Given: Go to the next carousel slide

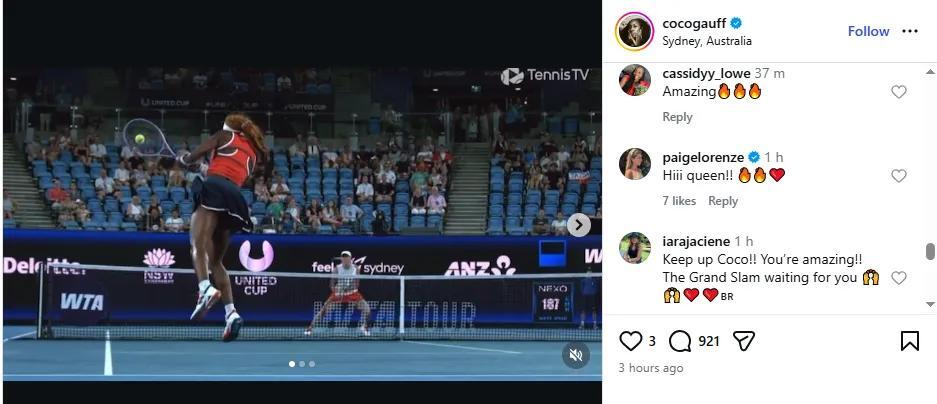Looking at the screenshot, I should [578, 225].
